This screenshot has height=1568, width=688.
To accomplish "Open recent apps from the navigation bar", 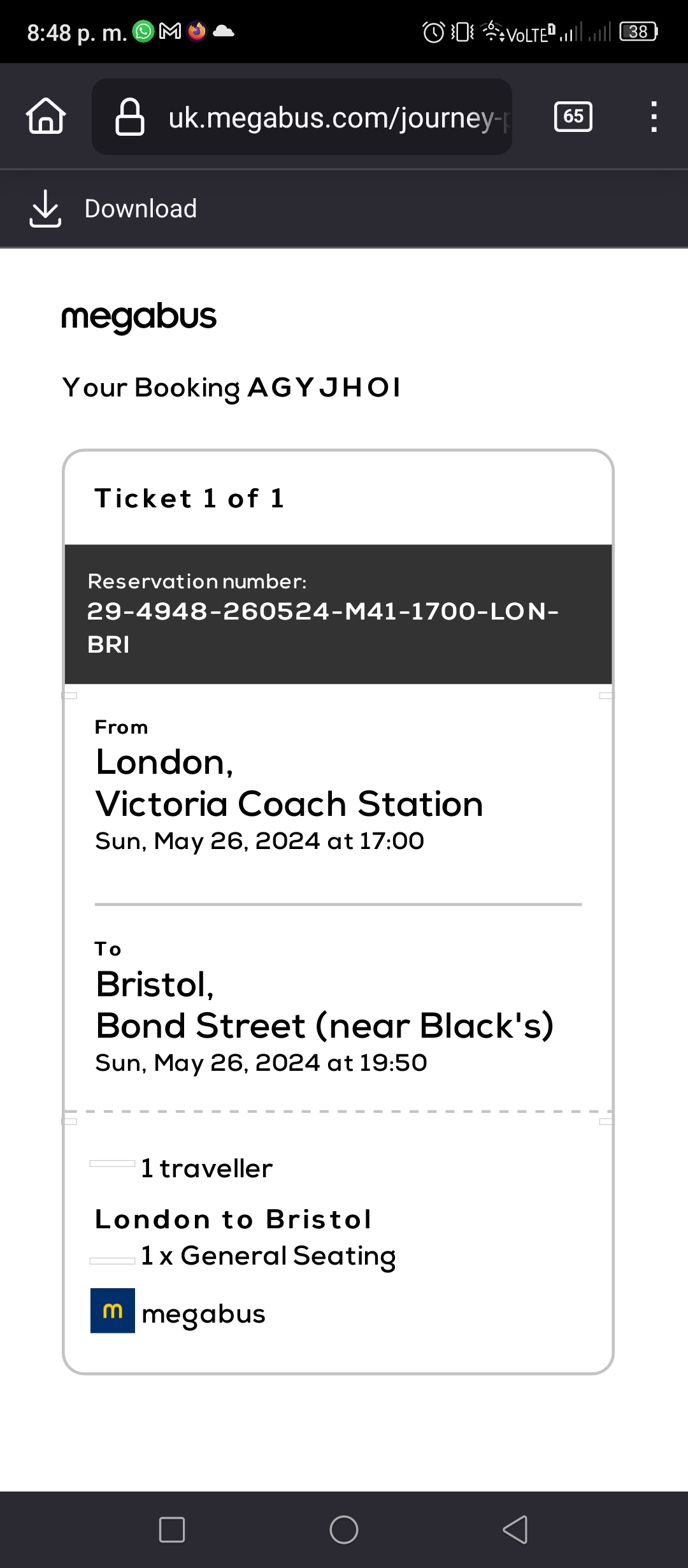I will click(172, 1530).
